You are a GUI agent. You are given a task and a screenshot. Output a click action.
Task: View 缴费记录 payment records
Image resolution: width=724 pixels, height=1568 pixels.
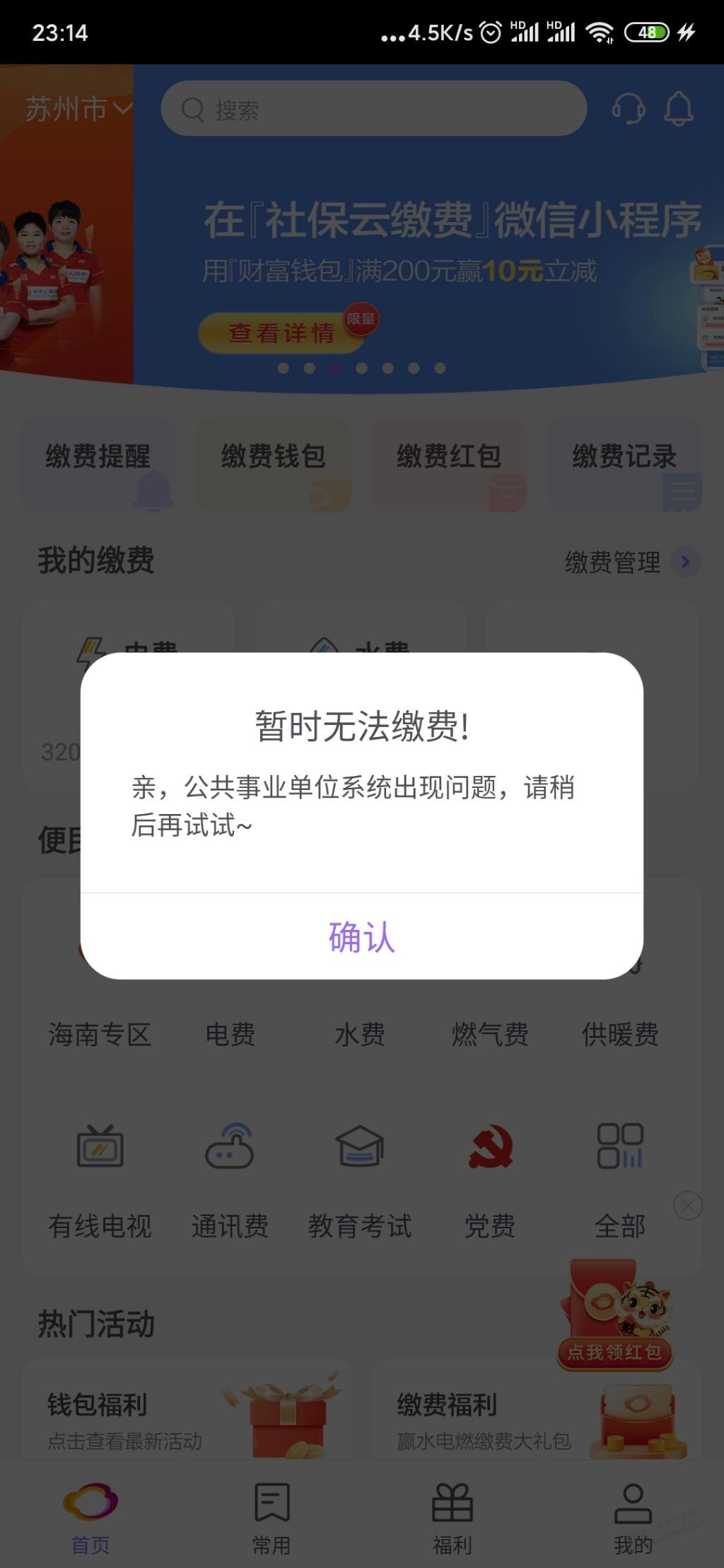(624, 464)
